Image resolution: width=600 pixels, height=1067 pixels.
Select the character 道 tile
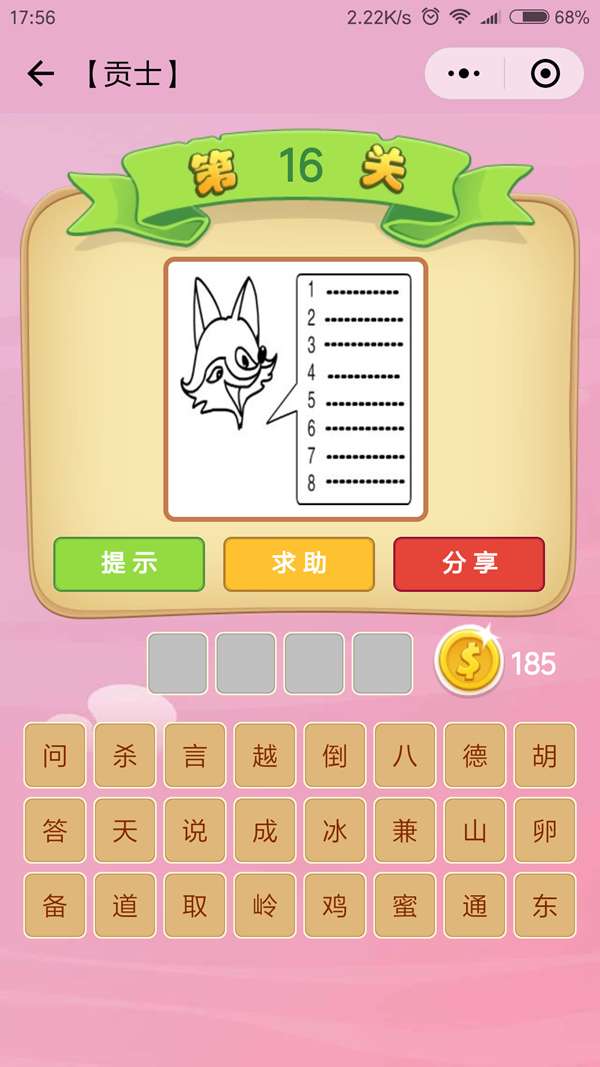click(x=125, y=905)
